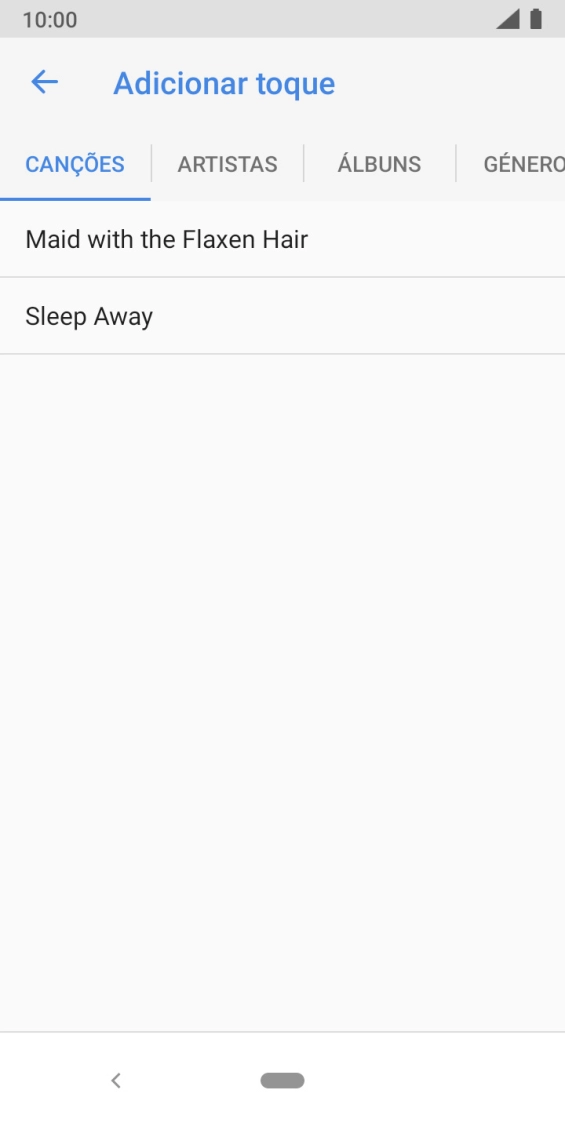Select the Sleep Away song
Screen dimensions: 565x1130
pos(282,316)
